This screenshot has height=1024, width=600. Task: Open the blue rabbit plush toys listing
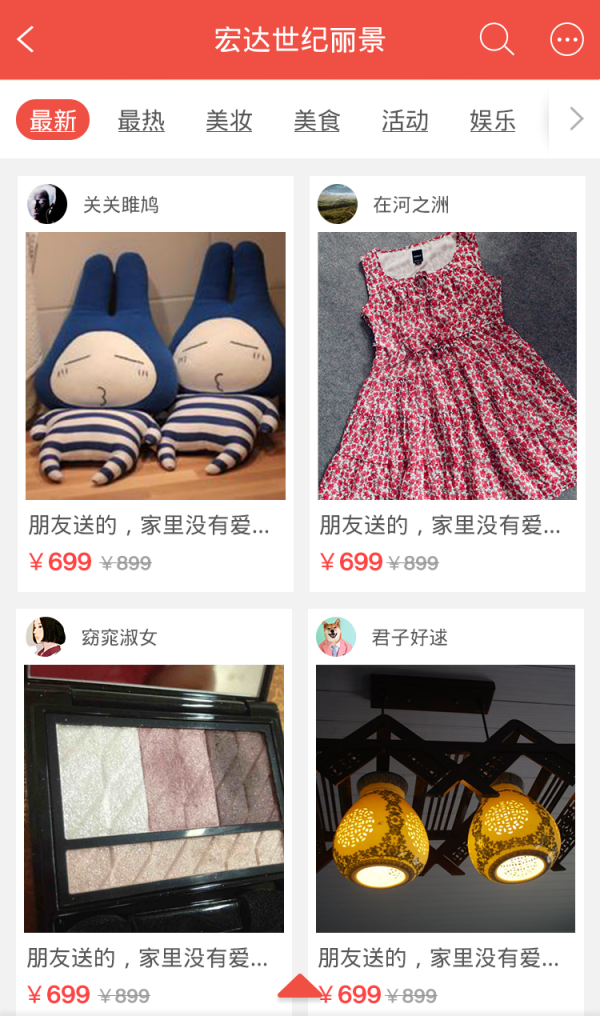155,366
